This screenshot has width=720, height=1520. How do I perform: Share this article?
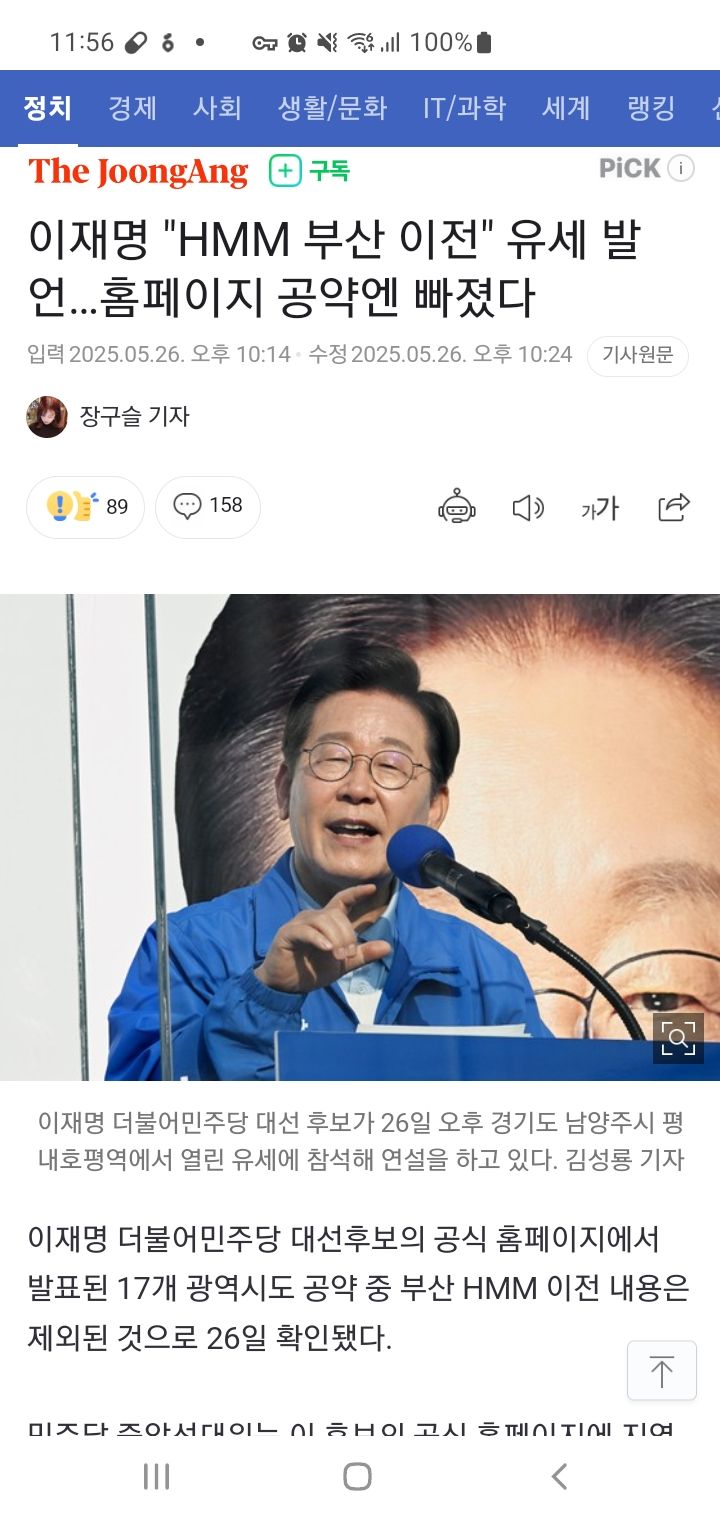[x=674, y=508]
